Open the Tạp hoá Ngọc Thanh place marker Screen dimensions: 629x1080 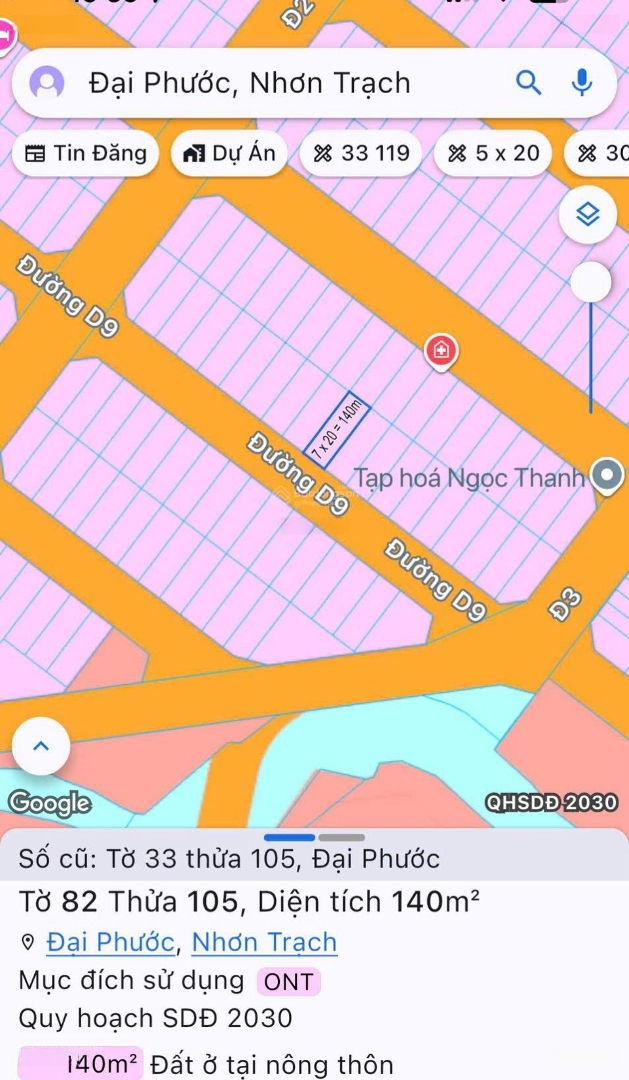click(606, 476)
